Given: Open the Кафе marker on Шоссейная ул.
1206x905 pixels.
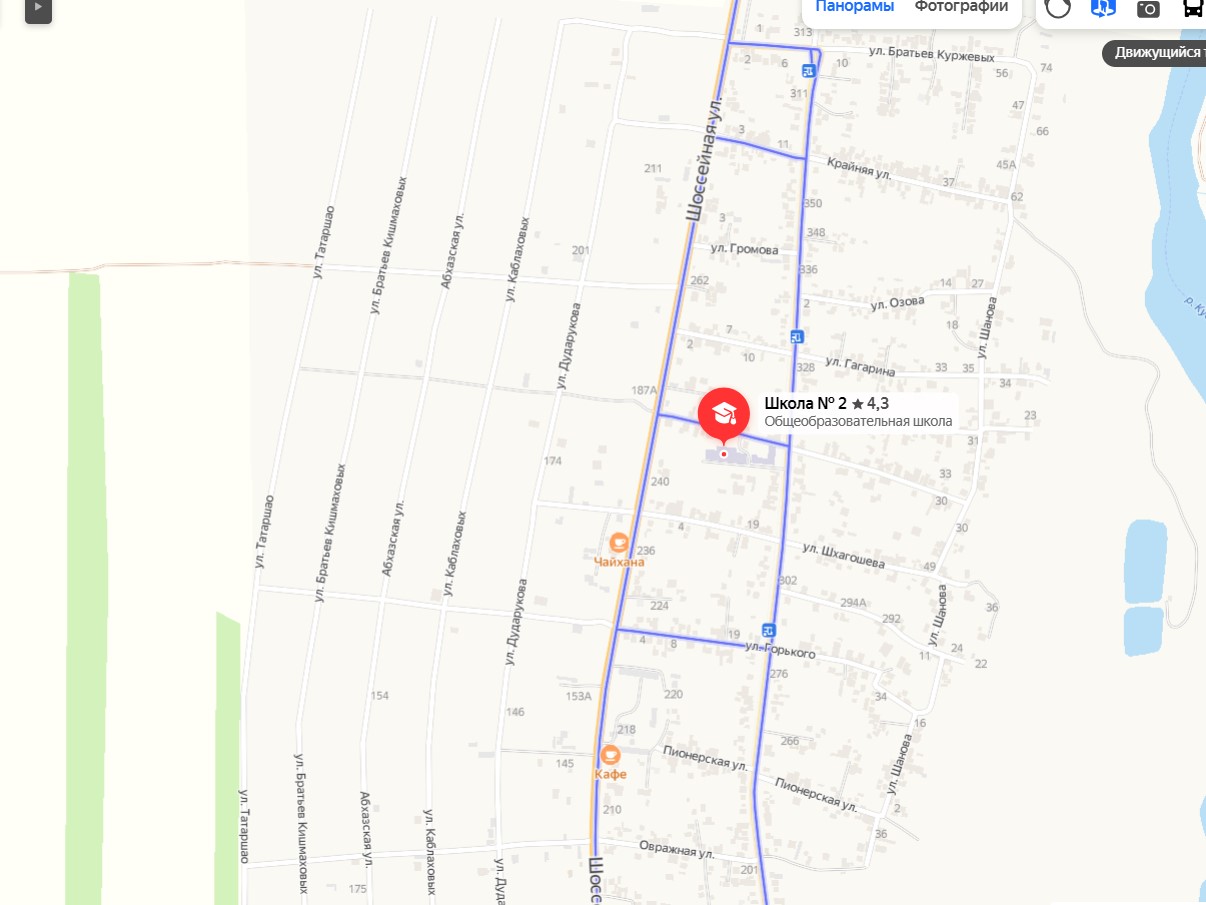Looking at the screenshot, I should [610, 755].
